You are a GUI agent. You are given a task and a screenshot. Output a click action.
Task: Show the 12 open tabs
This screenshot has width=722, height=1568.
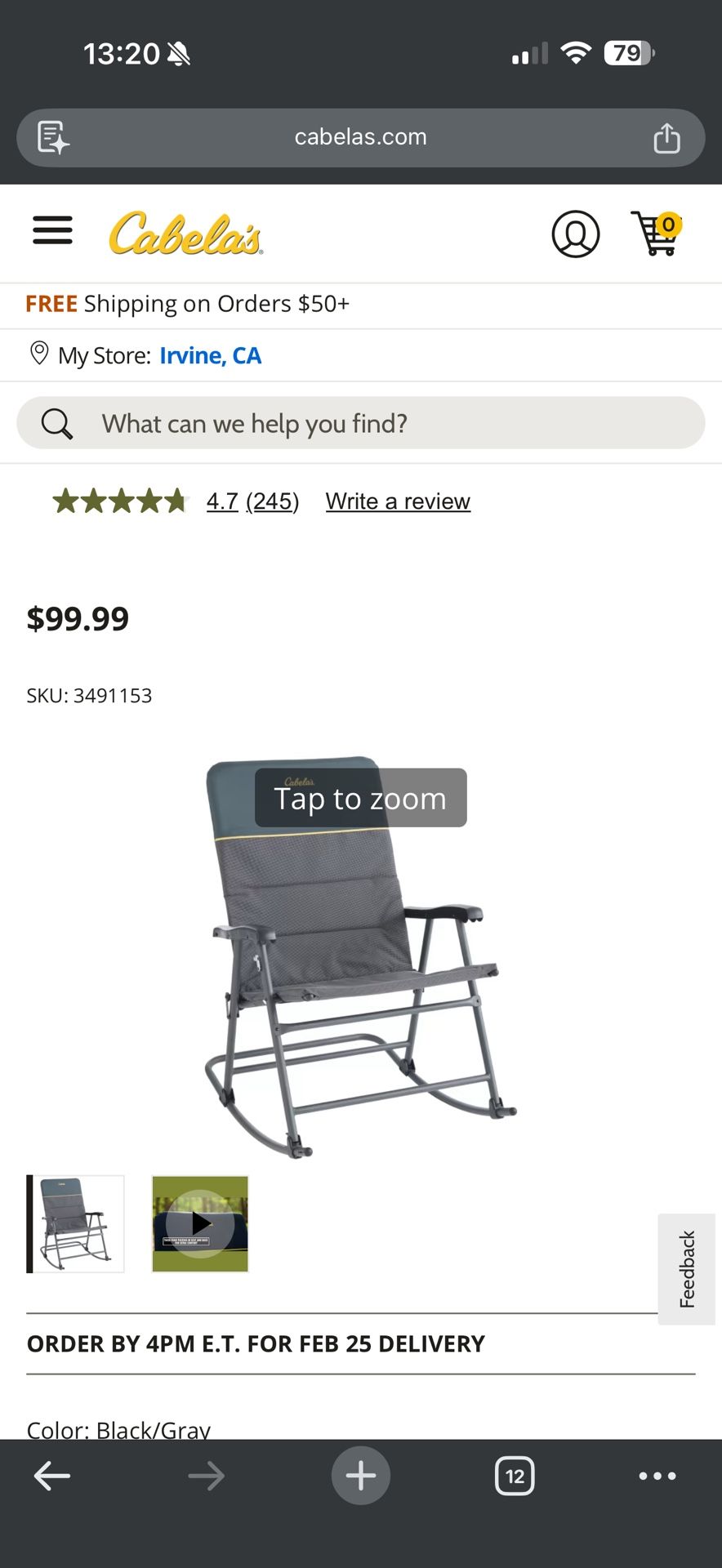coord(515,1476)
